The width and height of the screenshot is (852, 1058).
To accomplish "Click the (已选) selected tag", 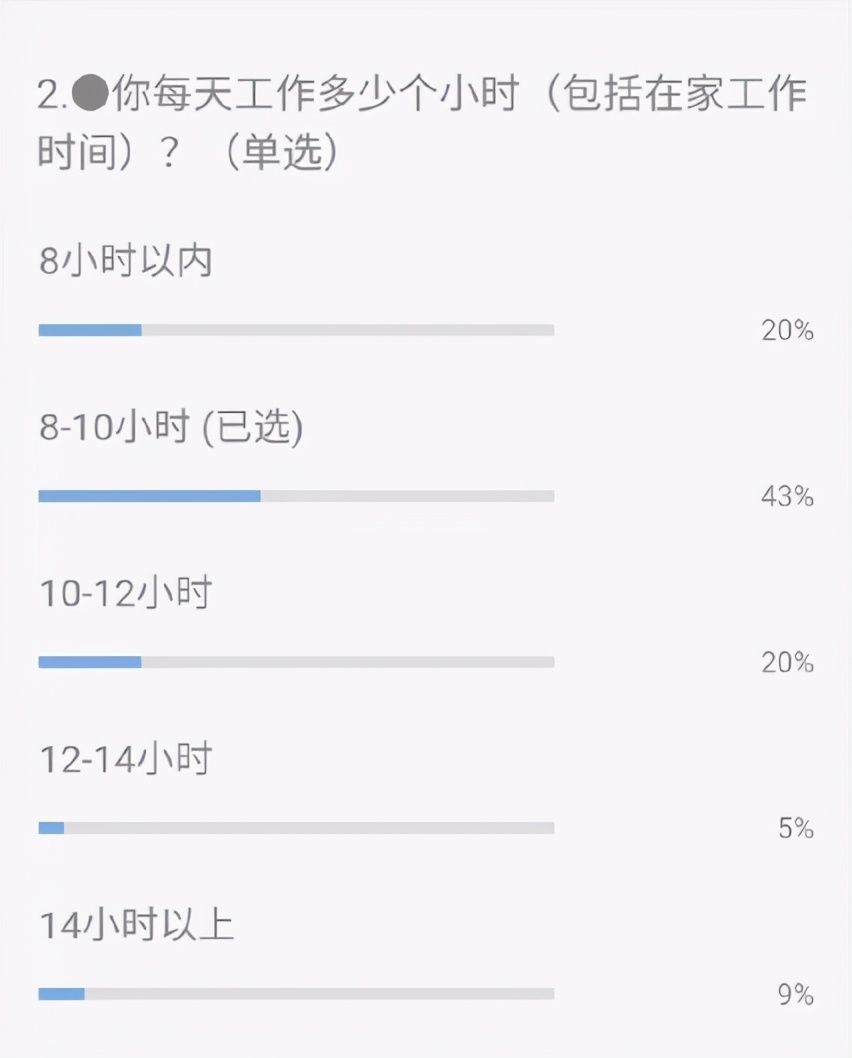I will [x=254, y=428].
